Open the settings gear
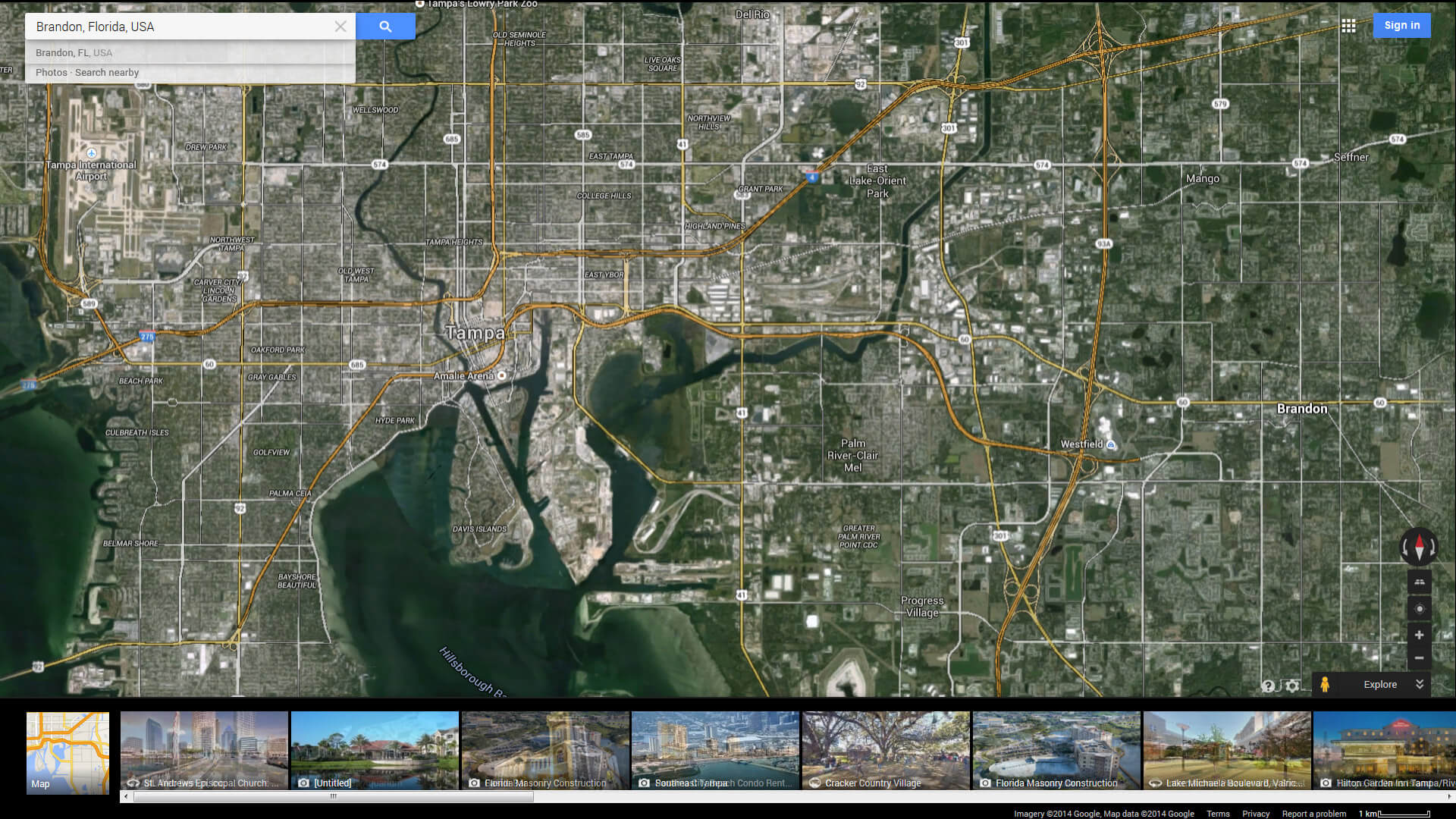This screenshot has height=819, width=1456. 1292,686
